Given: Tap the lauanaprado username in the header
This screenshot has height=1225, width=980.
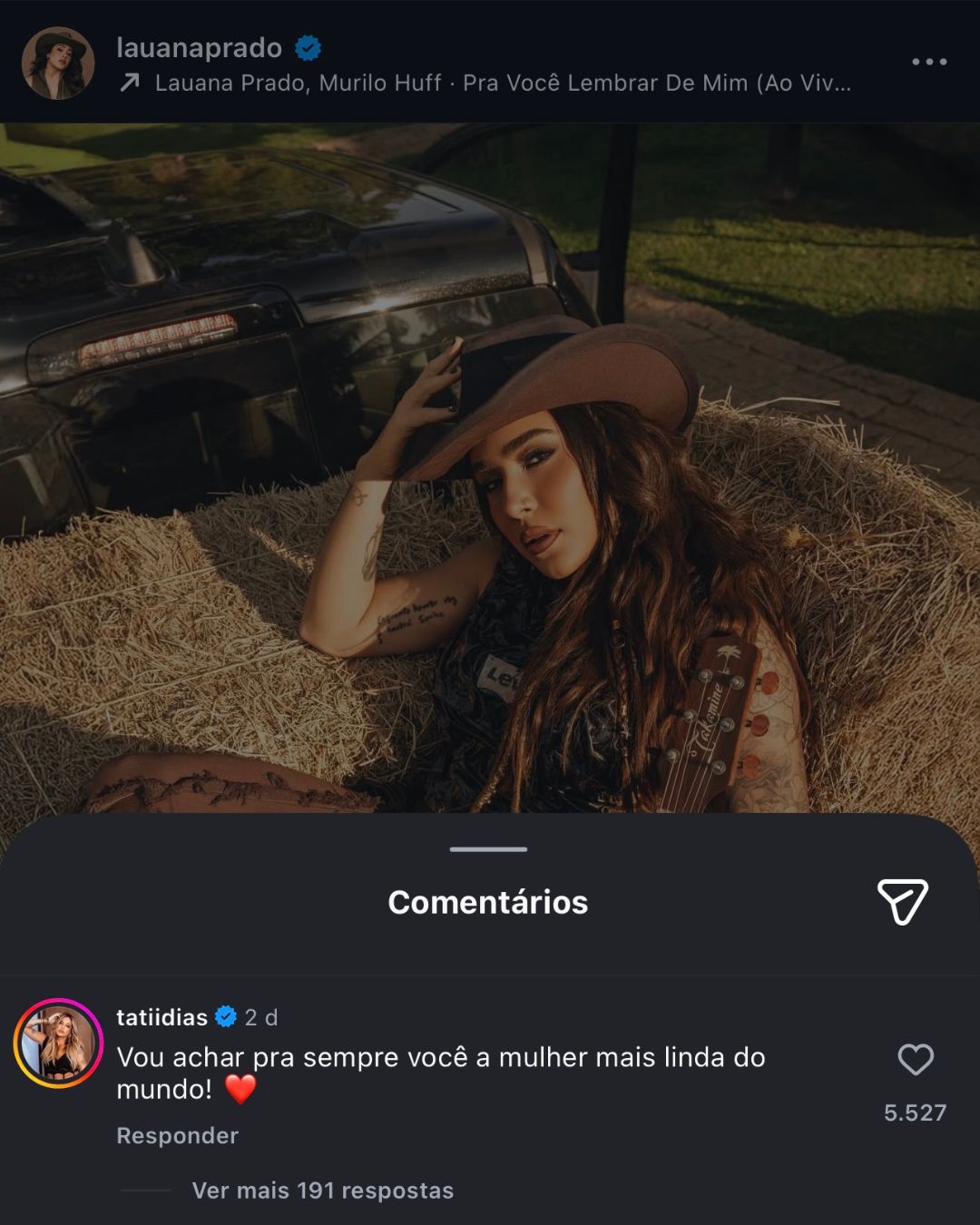Looking at the screenshot, I should pyautogui.click(x=199, y=47).
